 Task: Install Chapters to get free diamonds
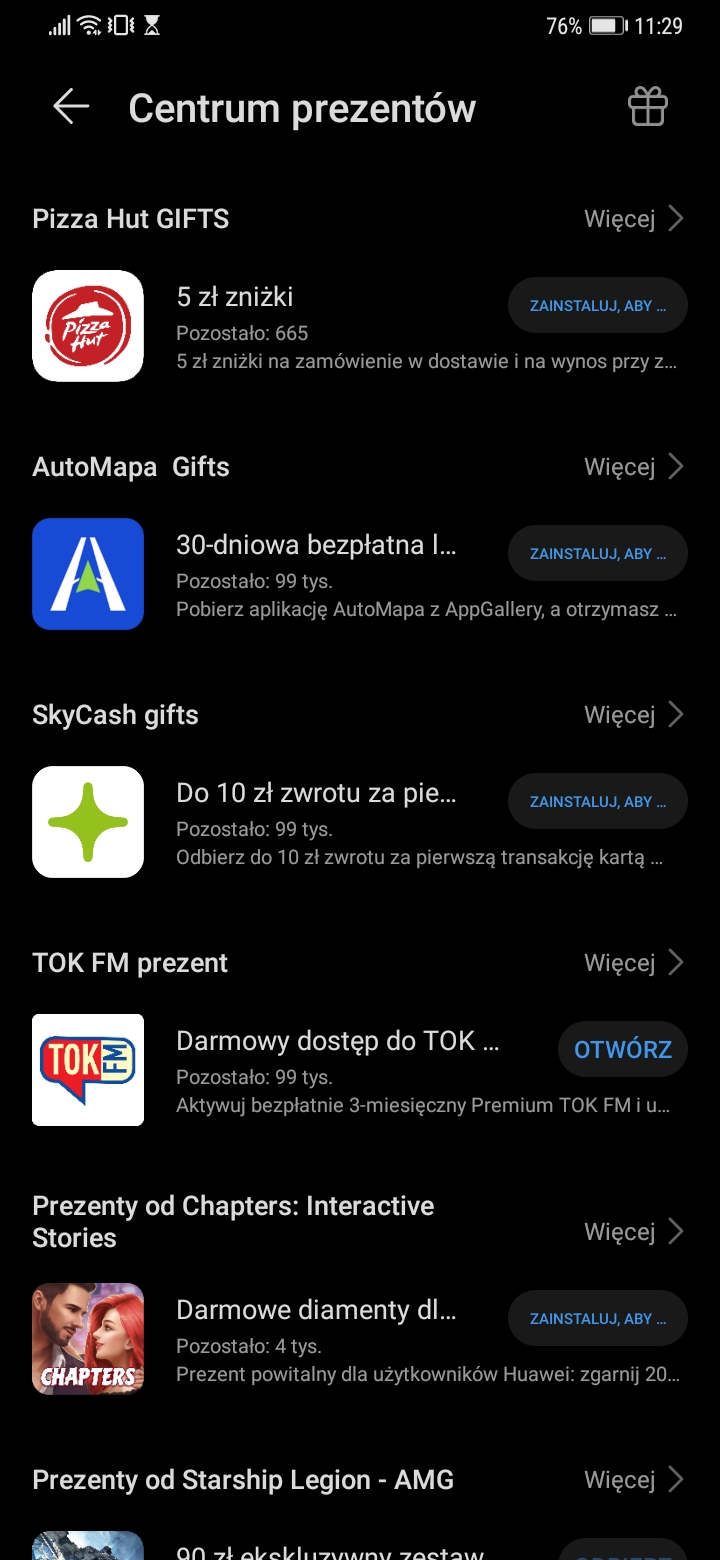tap(597, 1319)
